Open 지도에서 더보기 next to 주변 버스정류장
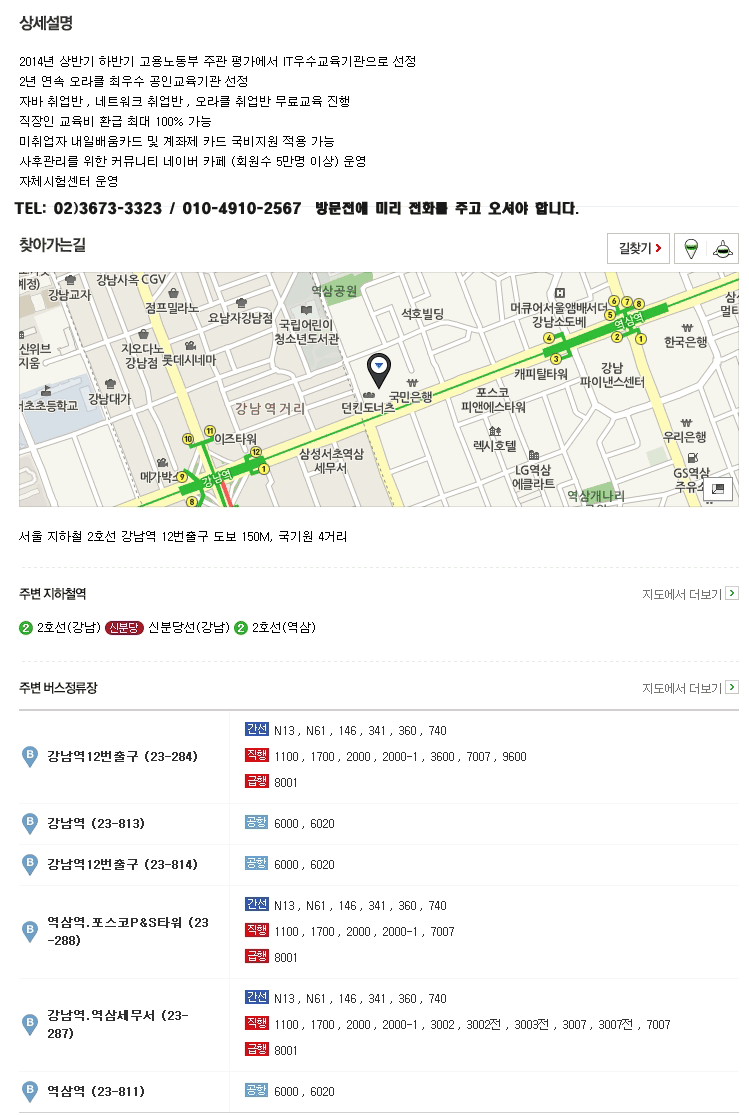This screenshot has width=749, height=1115. [690, 688]
